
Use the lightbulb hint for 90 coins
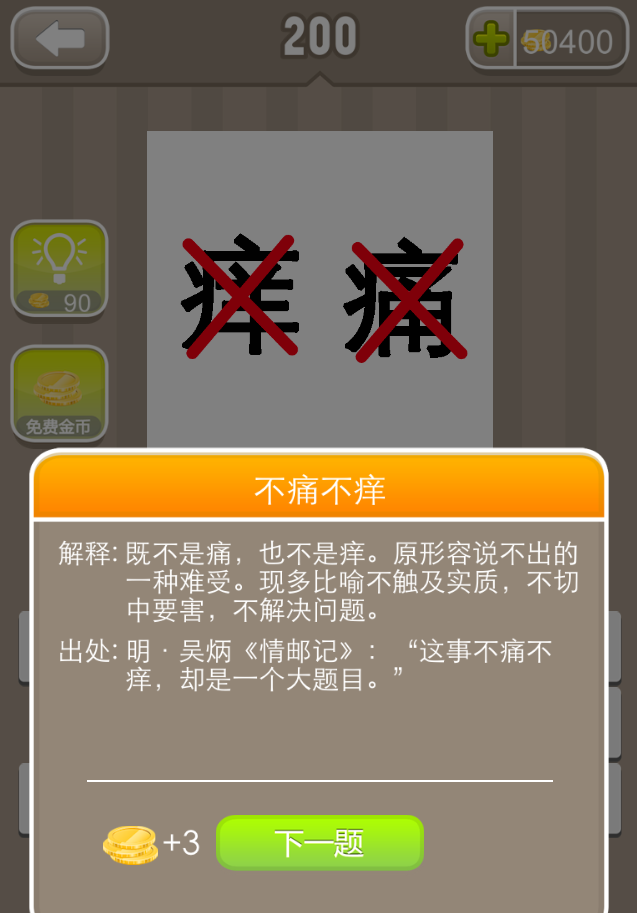click(59, 268)
